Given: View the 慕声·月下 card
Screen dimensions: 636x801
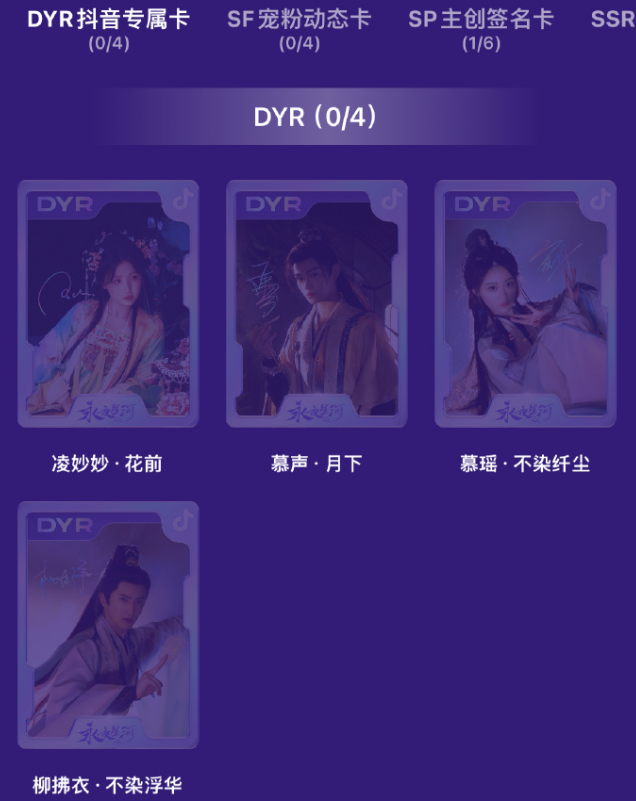Looking at the screenshot, I should click(x=316, y=304).
